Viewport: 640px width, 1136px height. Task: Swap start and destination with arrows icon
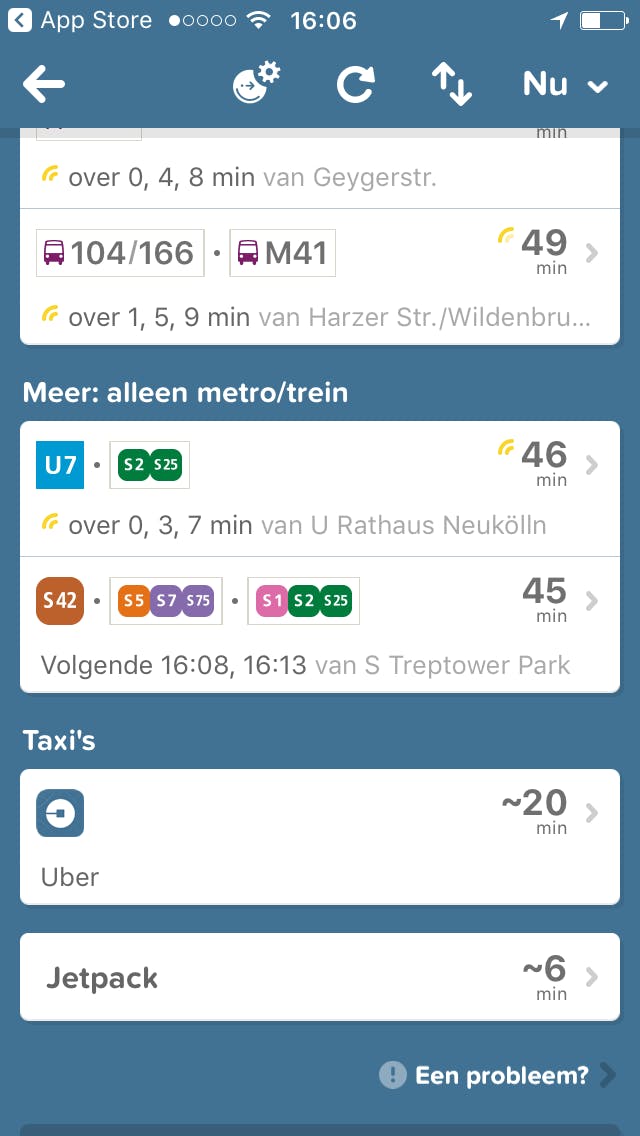pos(451,85)
